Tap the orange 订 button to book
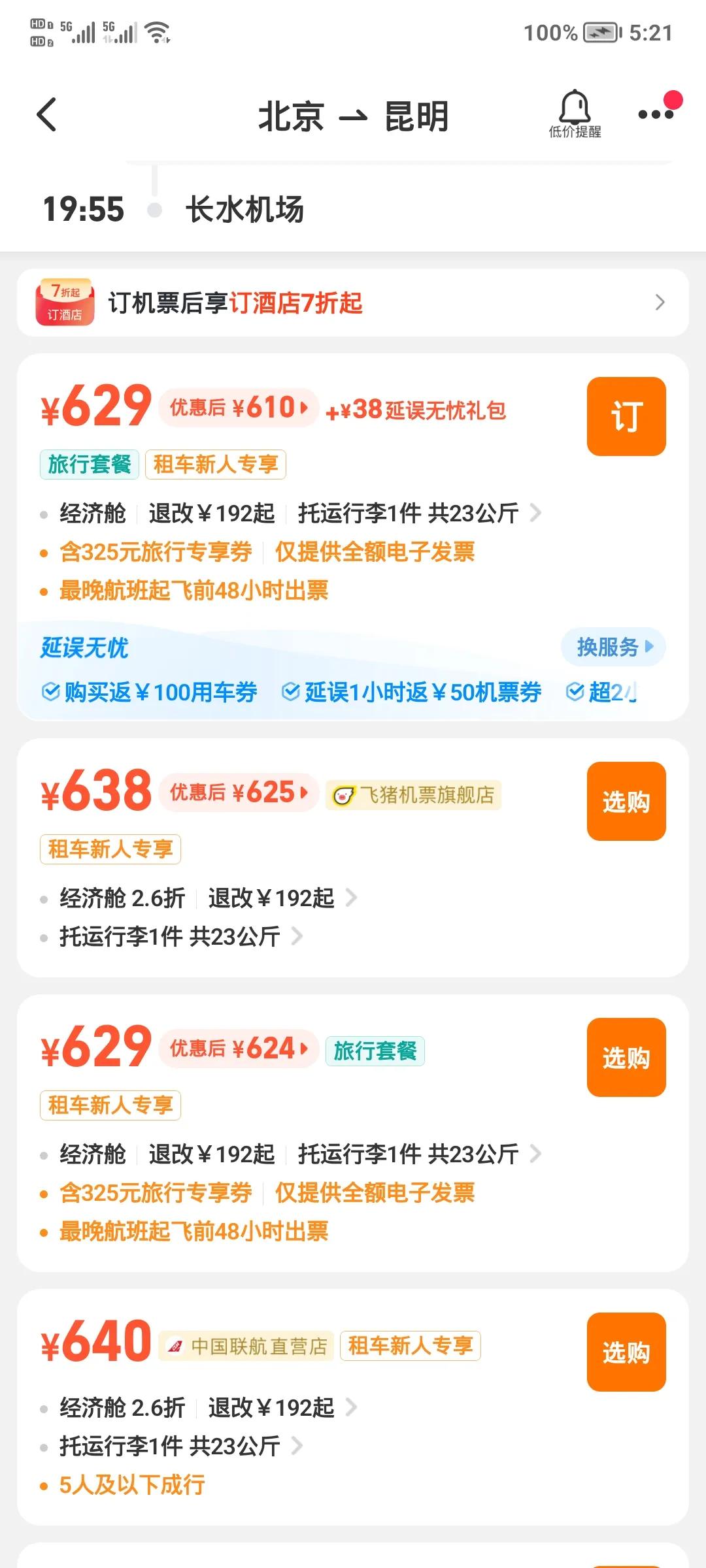Viewport: 706px width, 1568px height. 626,416
